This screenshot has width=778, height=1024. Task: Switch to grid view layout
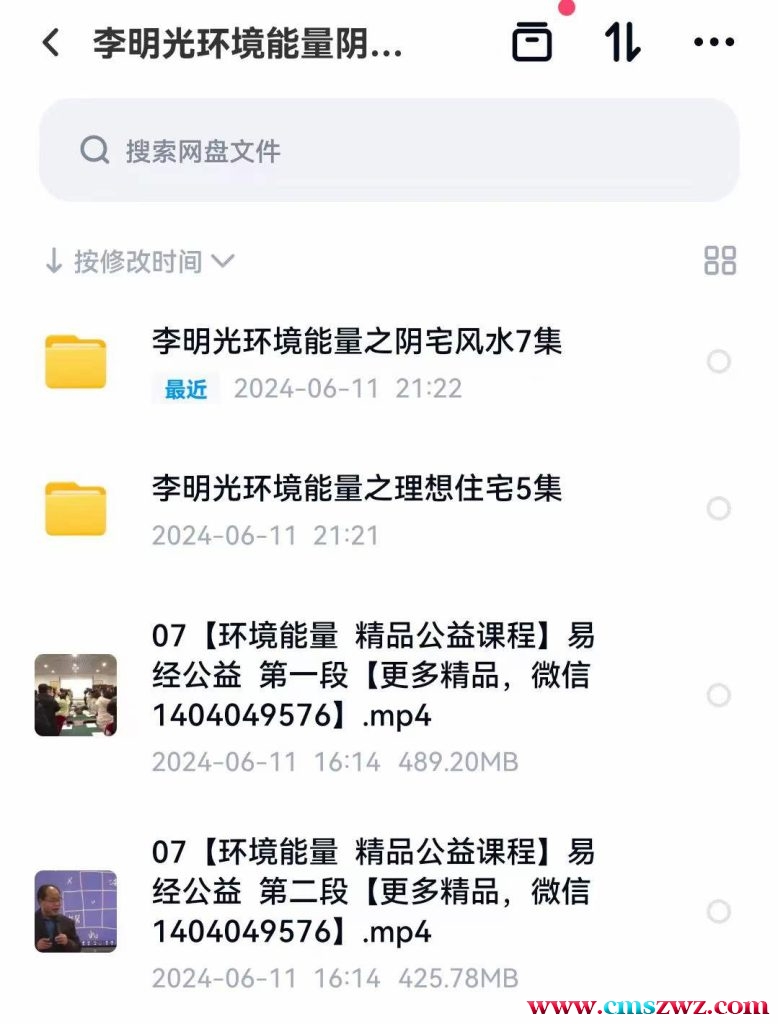coord(719,261)
